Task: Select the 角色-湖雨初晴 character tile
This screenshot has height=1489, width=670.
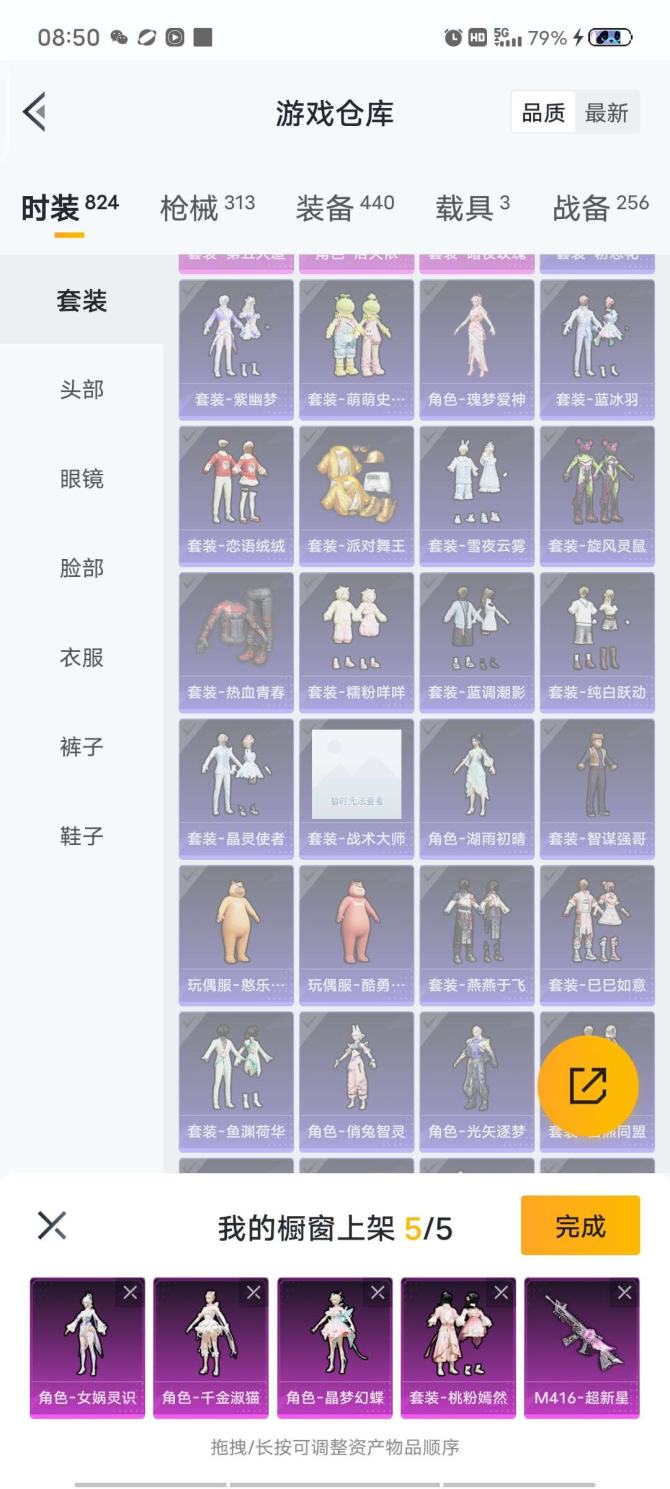Action: pyautogui.click(x=477, y=787)
